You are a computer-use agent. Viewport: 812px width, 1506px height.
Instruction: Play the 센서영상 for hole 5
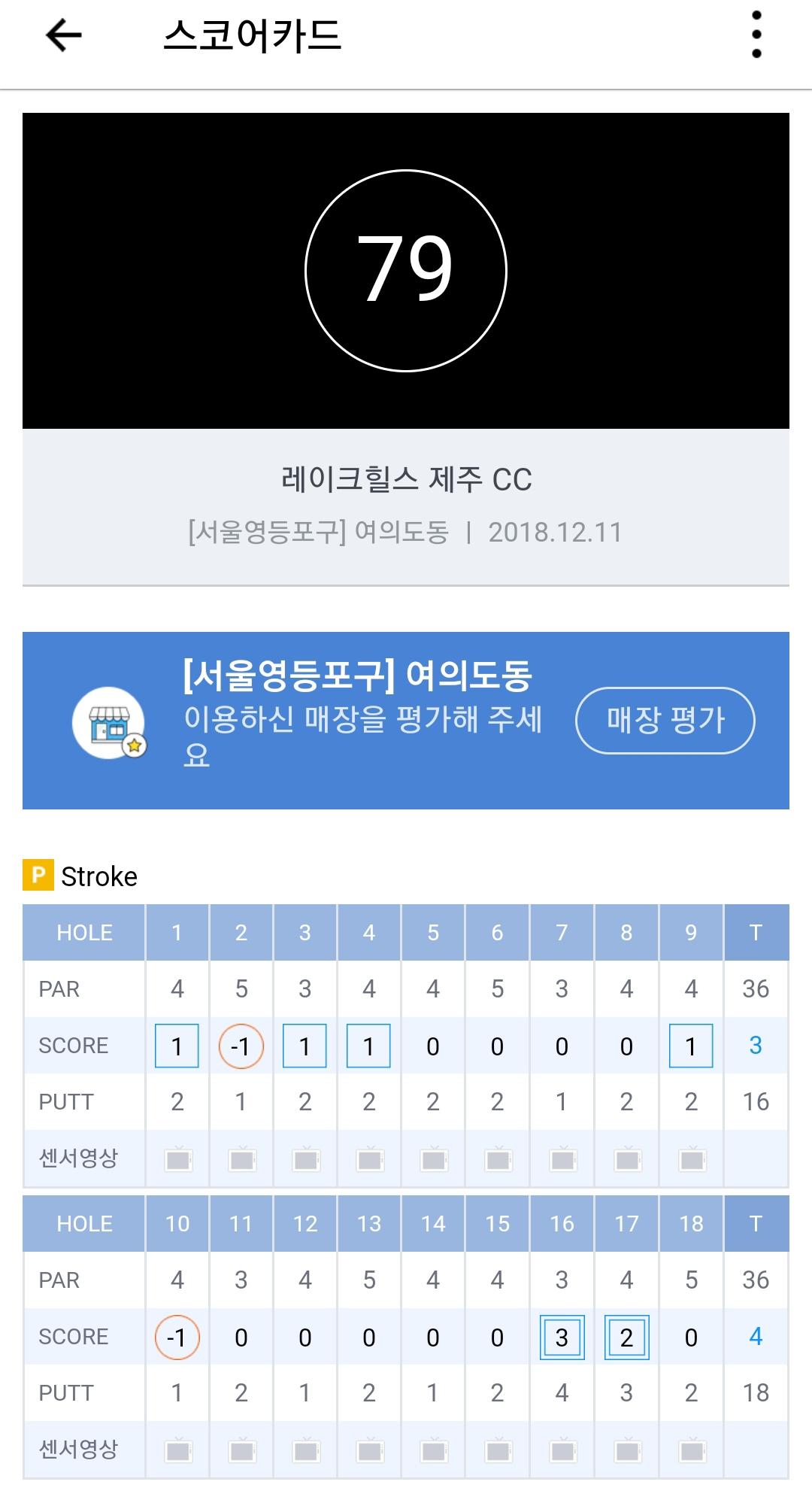coord(433,1159)
